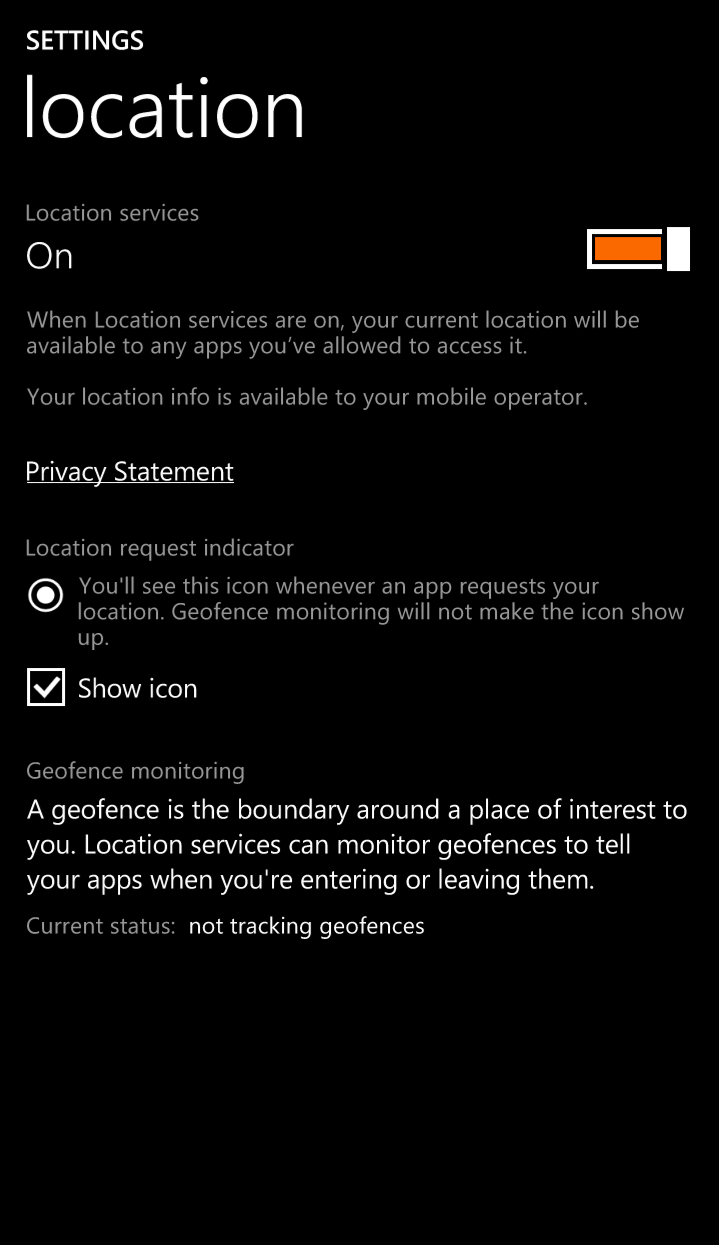The height and width of the screenshot is (1245, 719).
Task: Turn off the Location services switch
Action: click(x=638, y=249)
